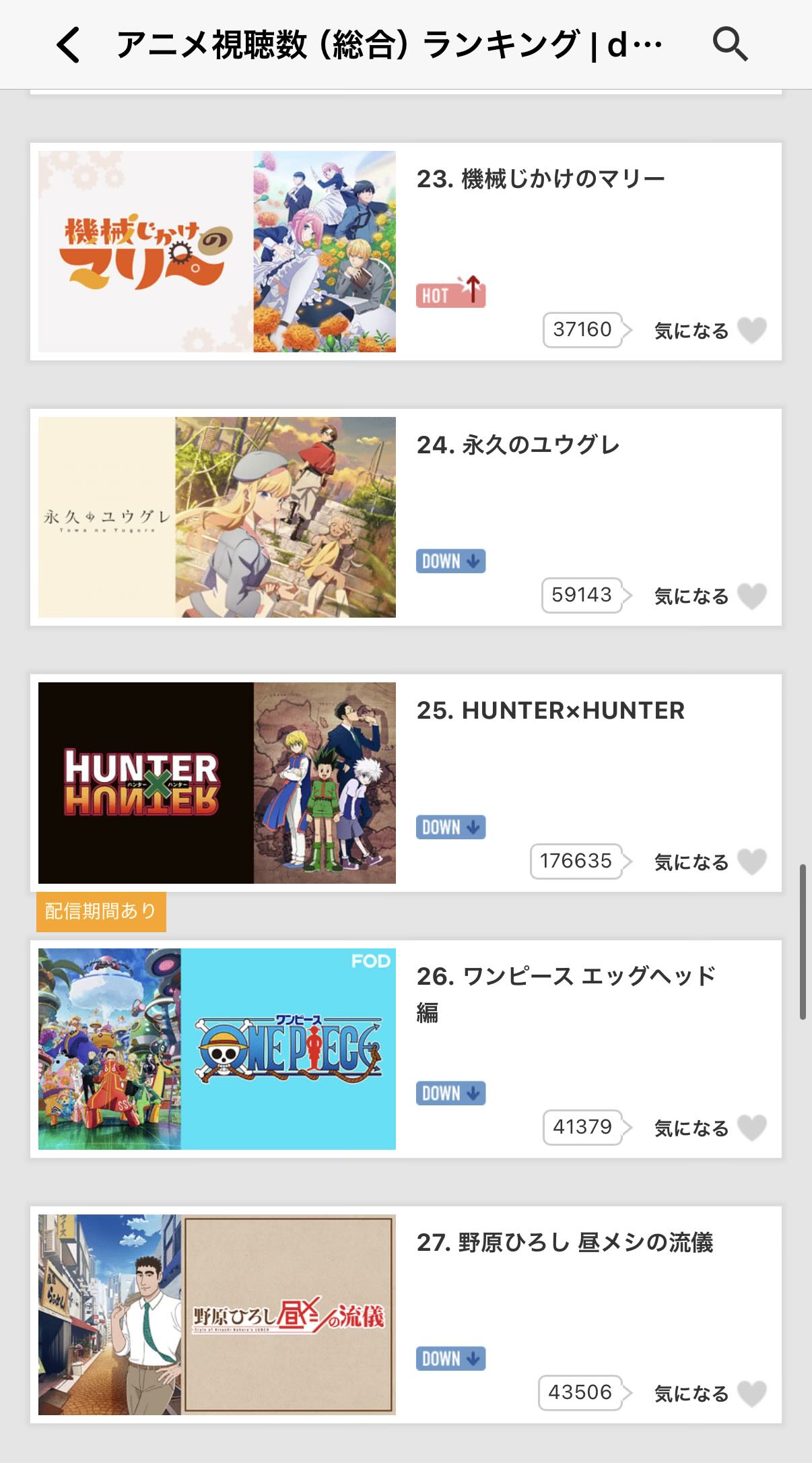
Task: Open the ワンピース エッグヘッド編 thumbnail
Action: click(217, 1049)
